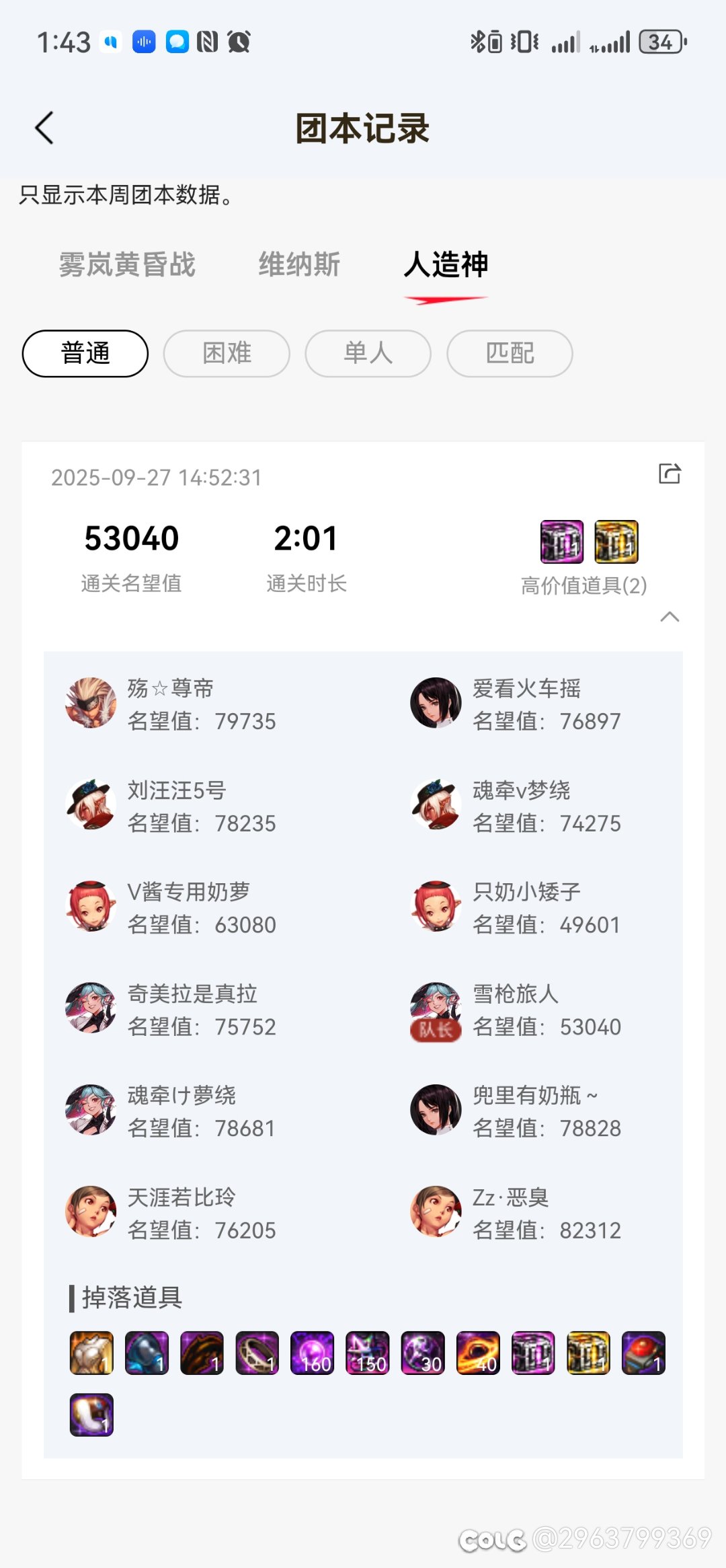
Task: Filter by 单人 mode
Action: (368, 353)
